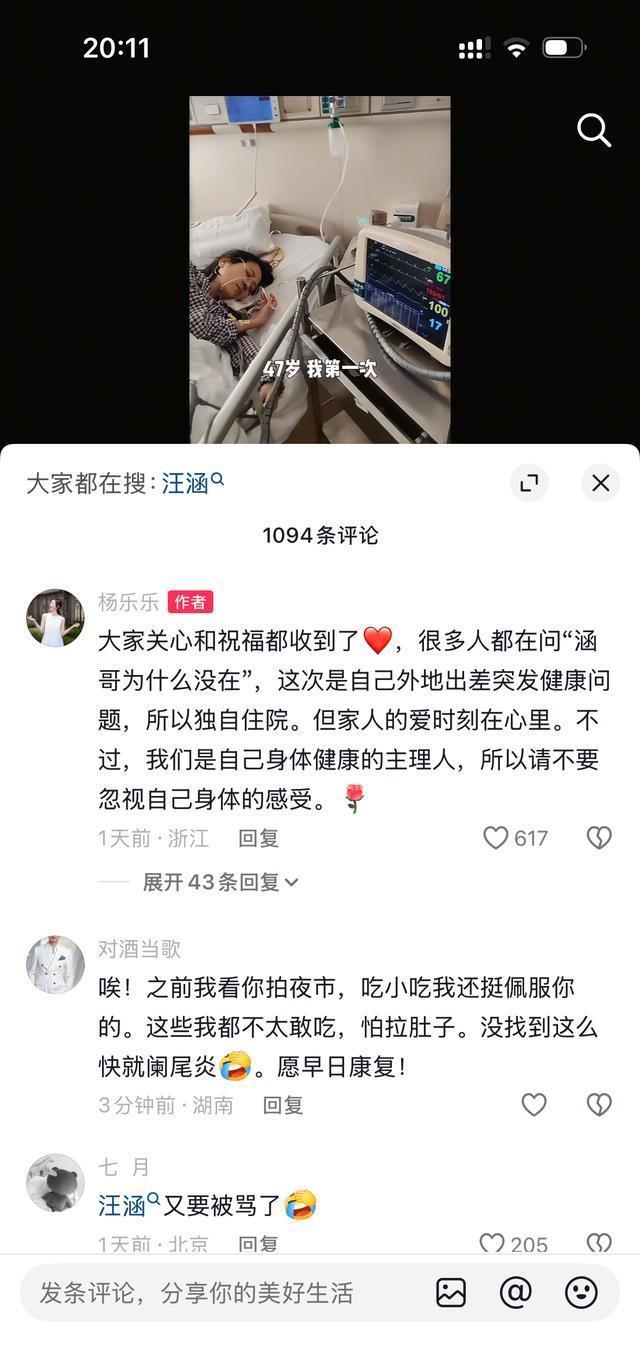Expand the comments panel to full screen
This screenshot has width=640, height=1352.
coord(529,483)
